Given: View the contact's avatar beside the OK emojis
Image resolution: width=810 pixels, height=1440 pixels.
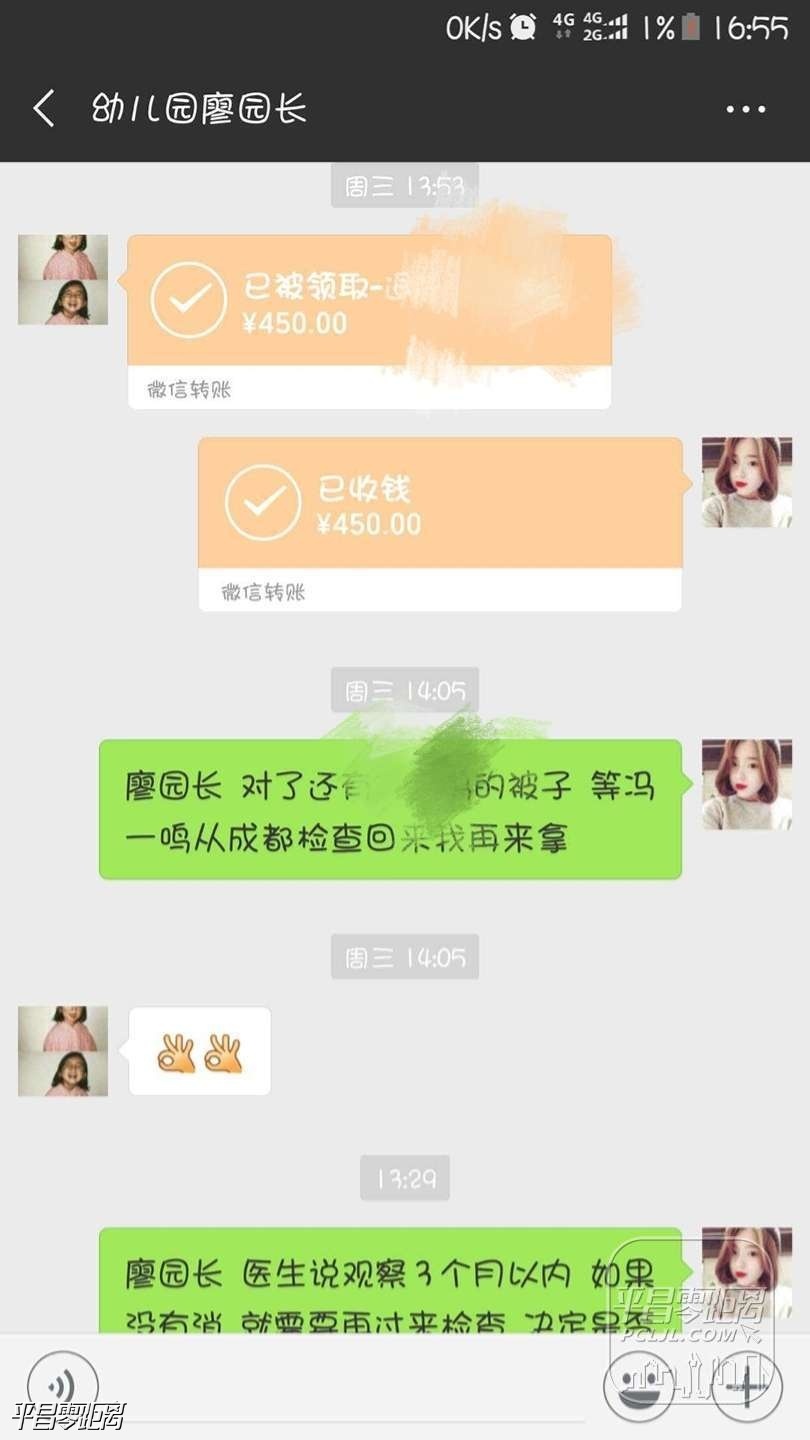Looking at the screenshot, I should coord(63,1051).
